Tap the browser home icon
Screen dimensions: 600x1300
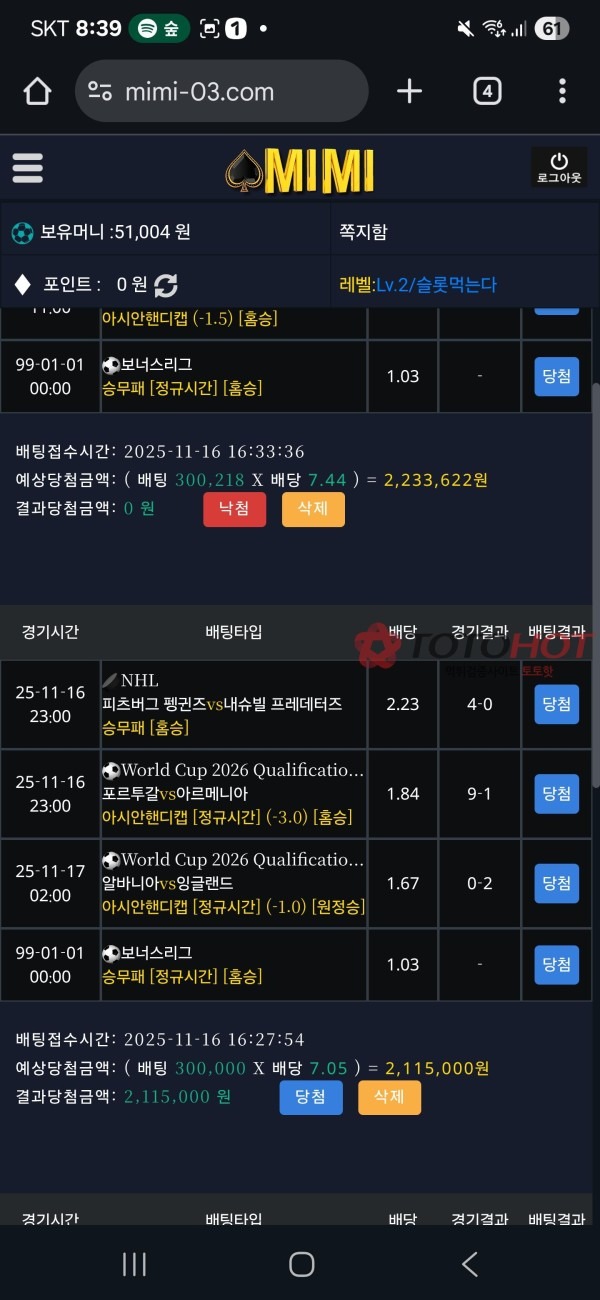[x=37, y=92]
